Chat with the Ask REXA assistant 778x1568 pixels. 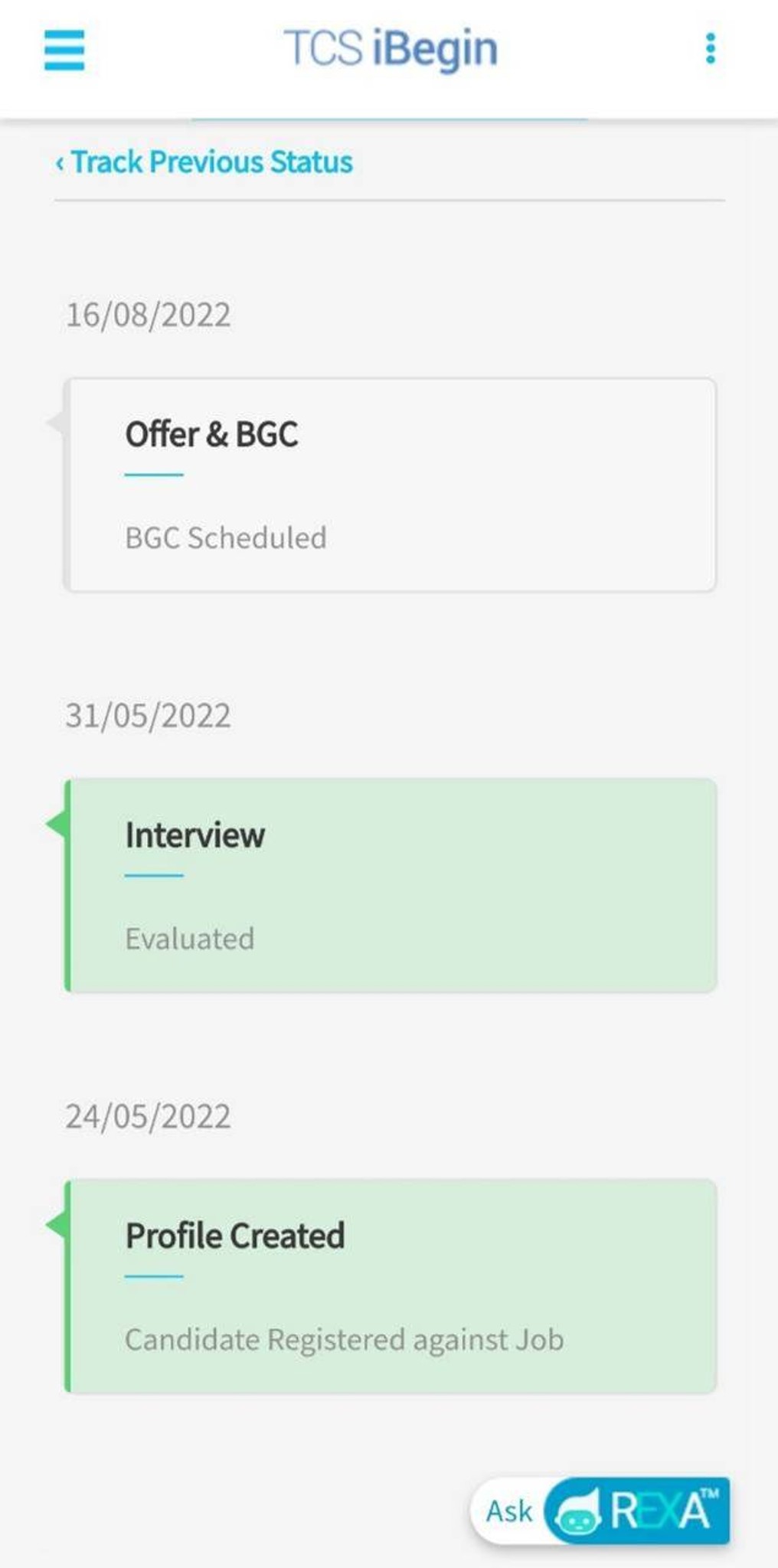[600, 1510]
